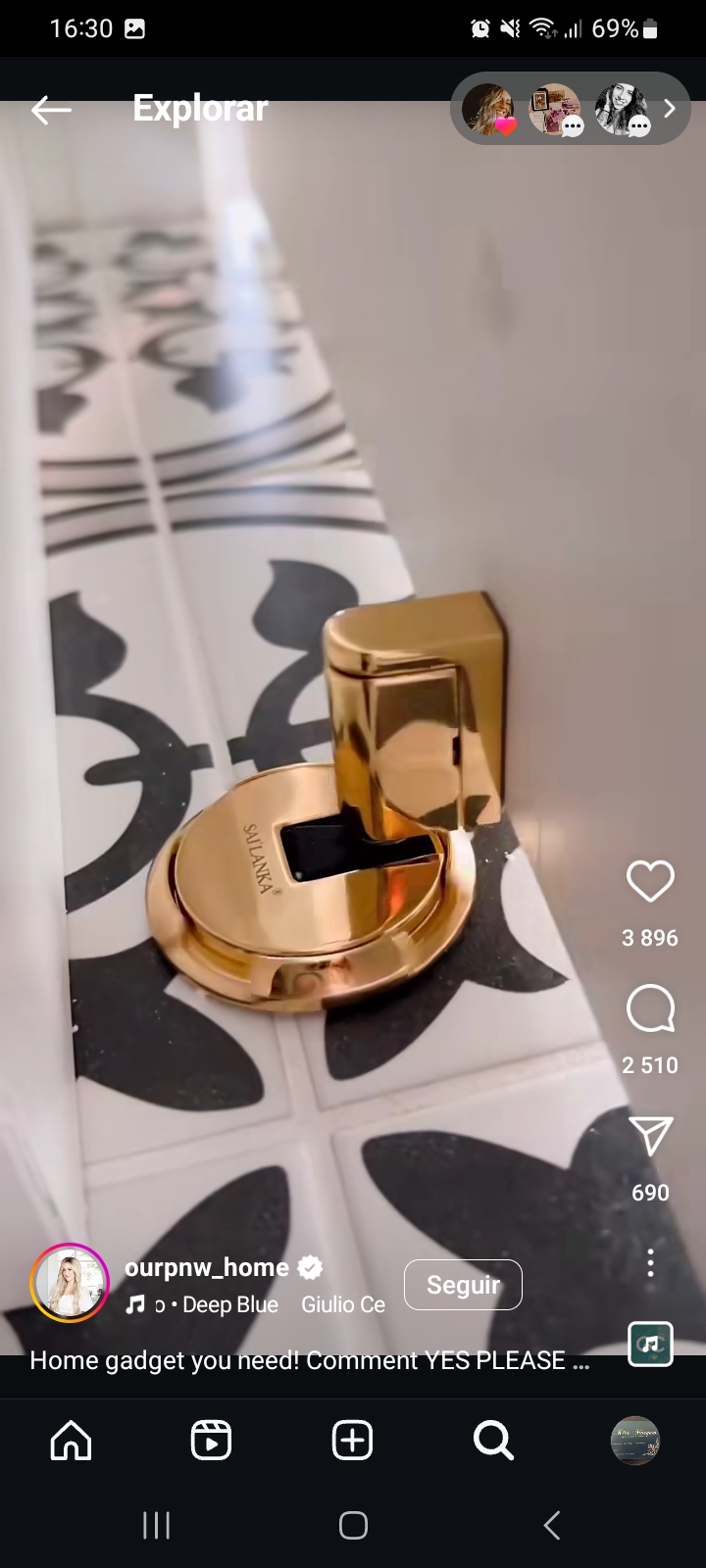Expand the Home gadget caption
This screenshot has width=706, height=1568.
point(309,1360)
